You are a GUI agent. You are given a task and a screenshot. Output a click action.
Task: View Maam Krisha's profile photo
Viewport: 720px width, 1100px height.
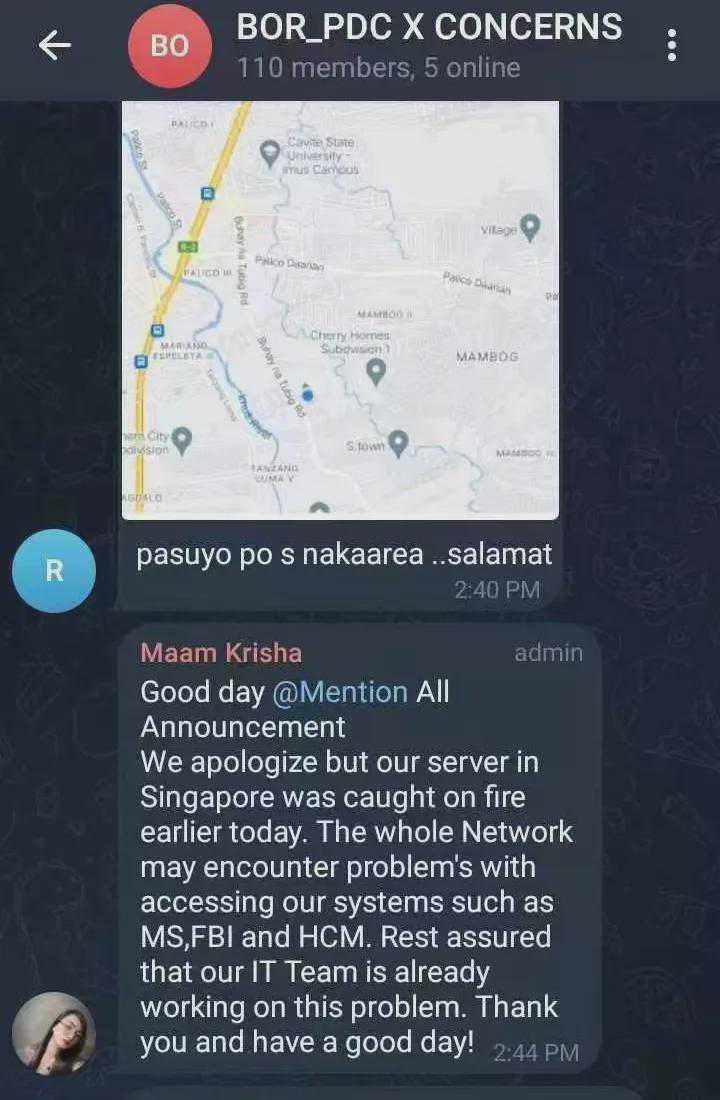pos(54,1033)
